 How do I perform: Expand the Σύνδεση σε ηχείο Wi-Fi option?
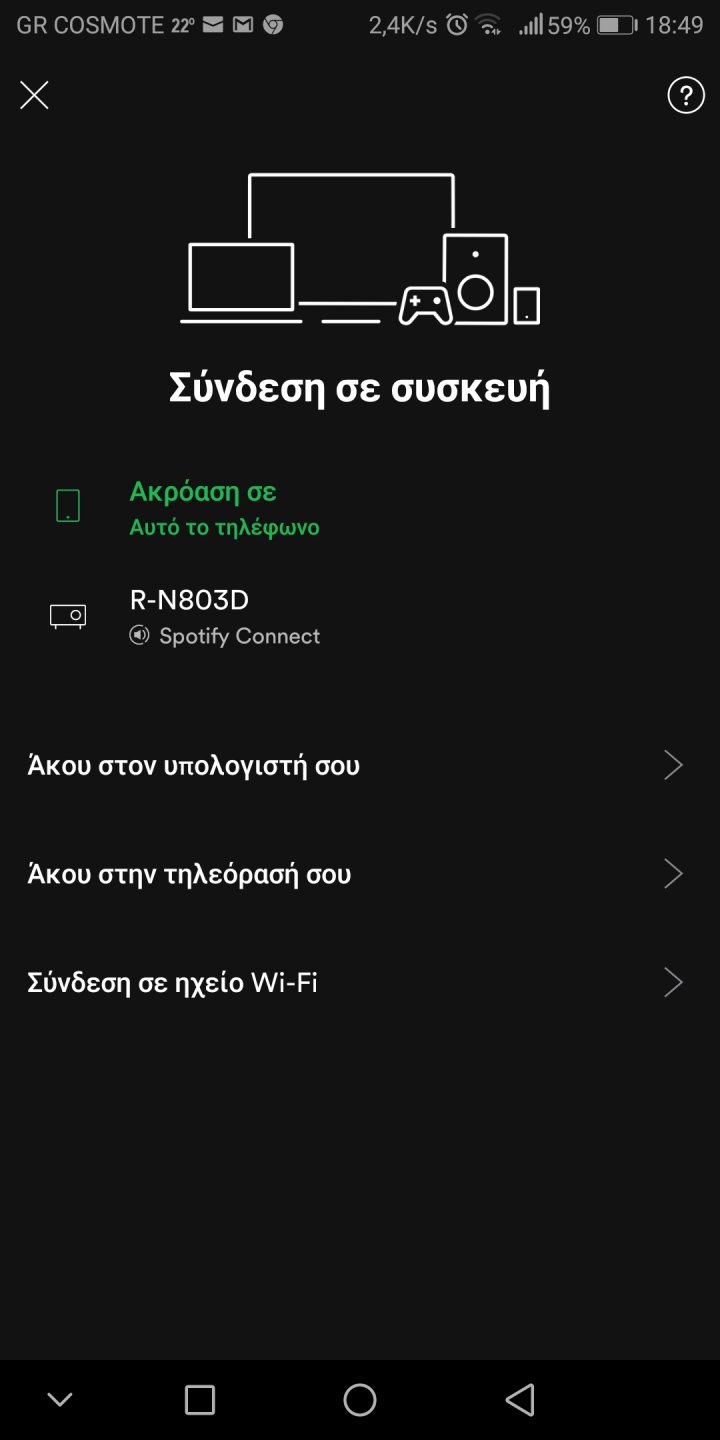click(x=673, y=982)
